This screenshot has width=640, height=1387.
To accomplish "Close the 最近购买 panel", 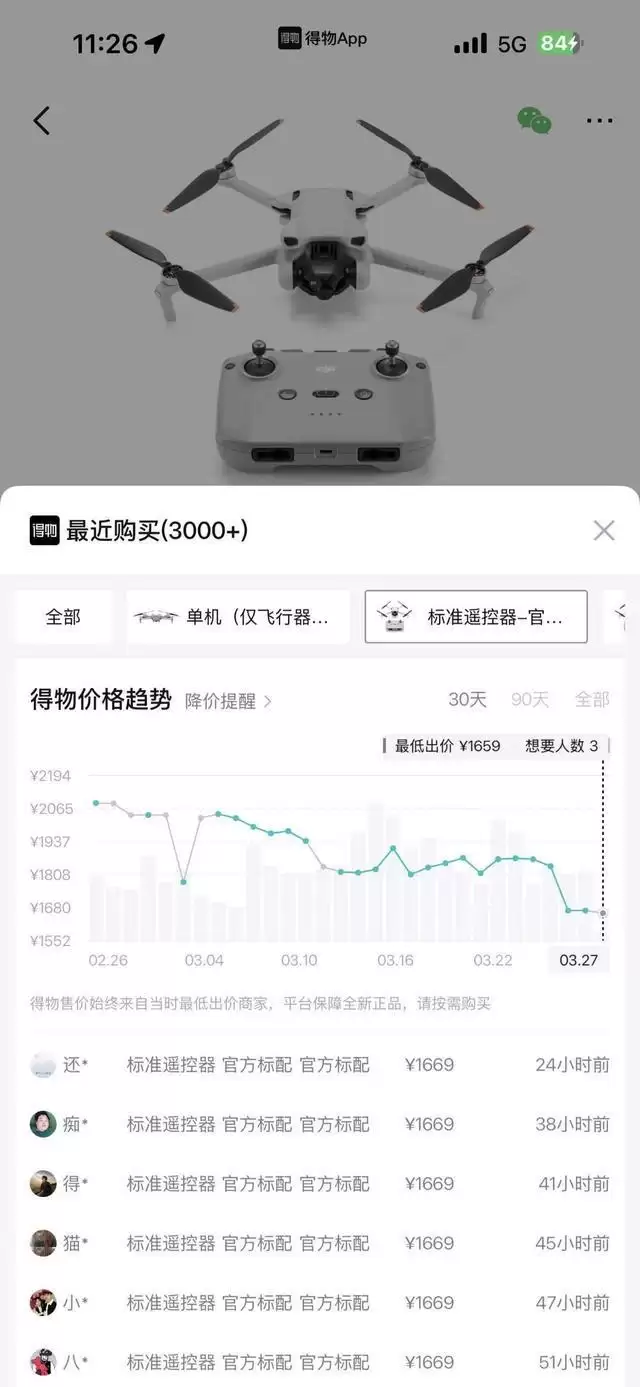I will click(604, 530).
